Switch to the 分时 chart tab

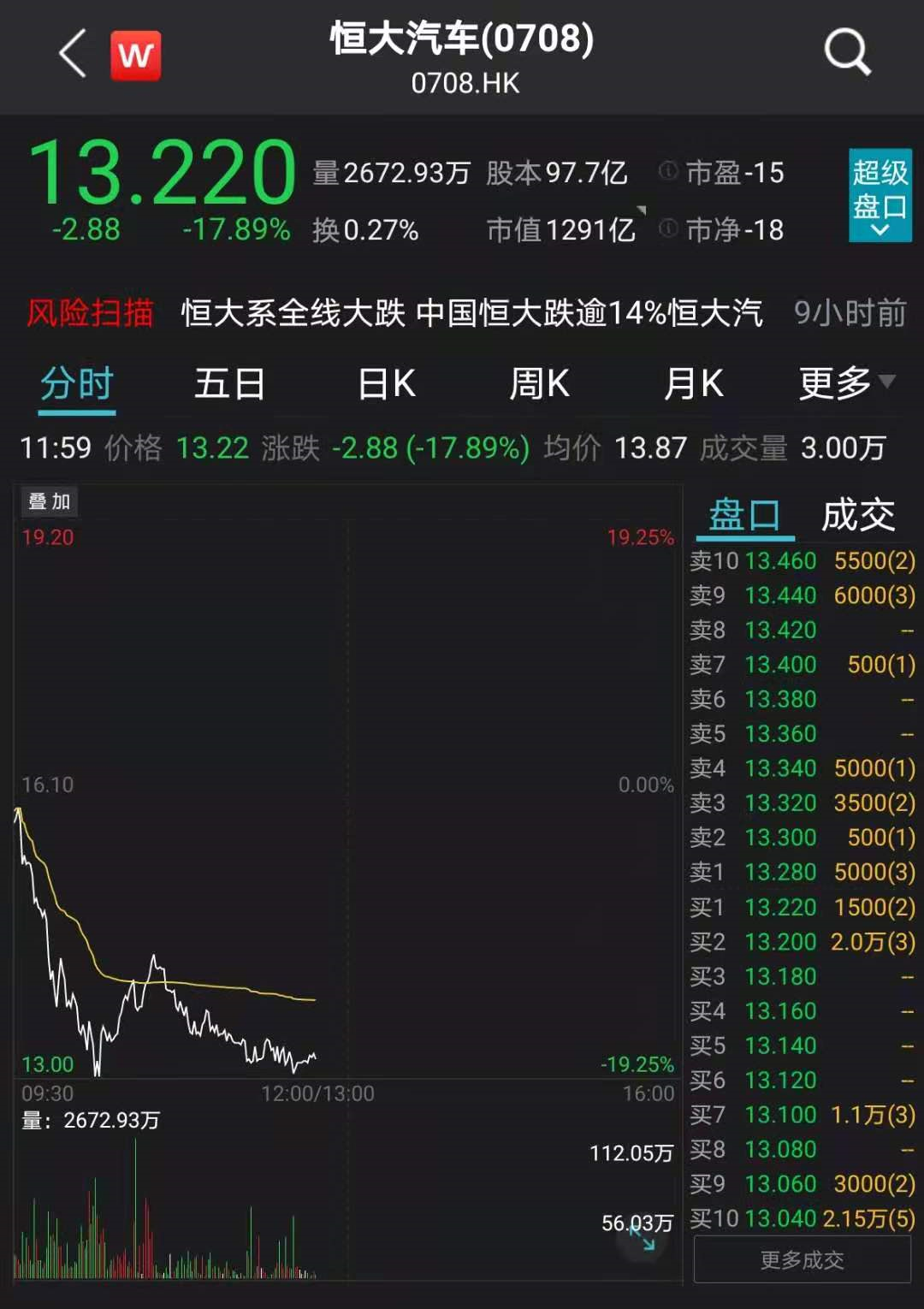pyautogui.click(x=77, y=384)
